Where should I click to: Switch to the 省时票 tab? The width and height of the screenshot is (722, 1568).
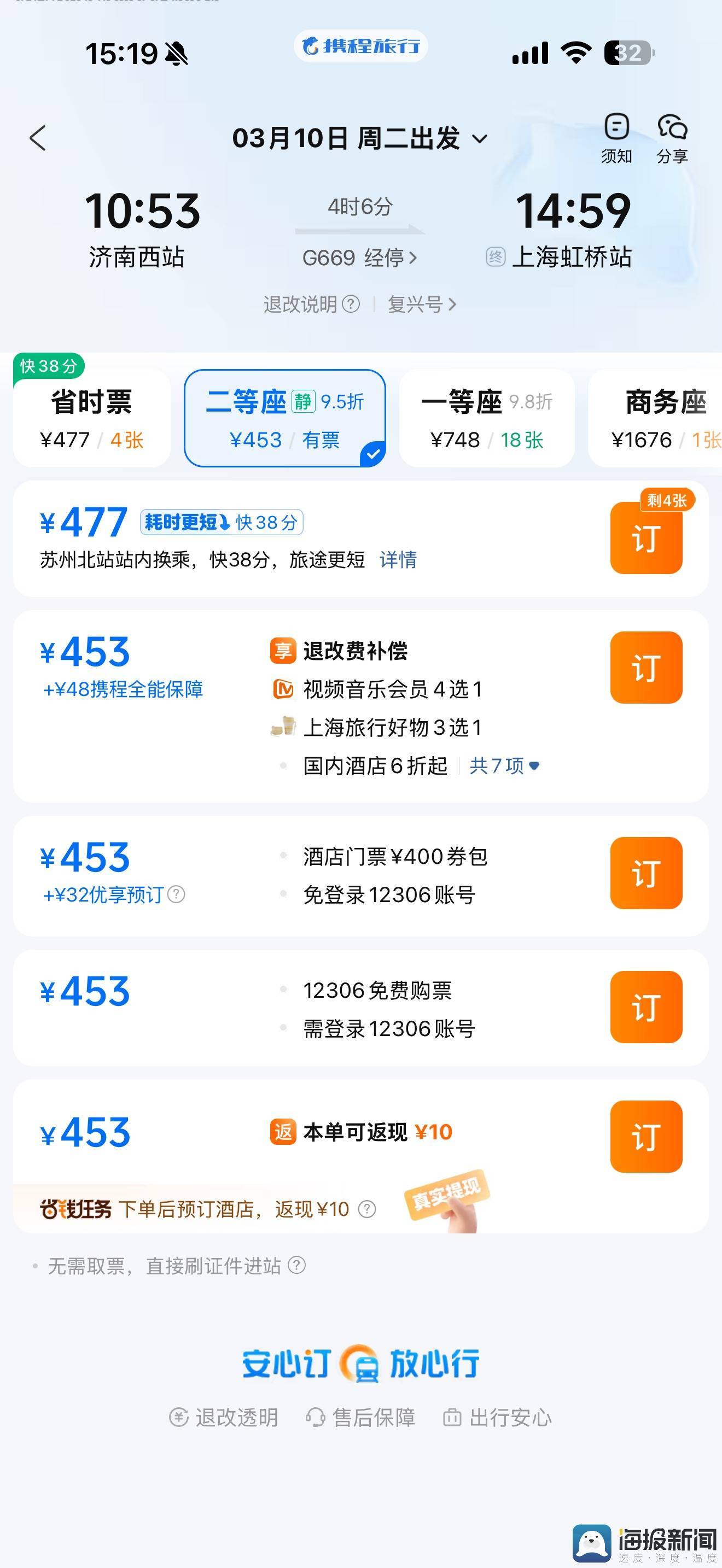coord(91,419)
